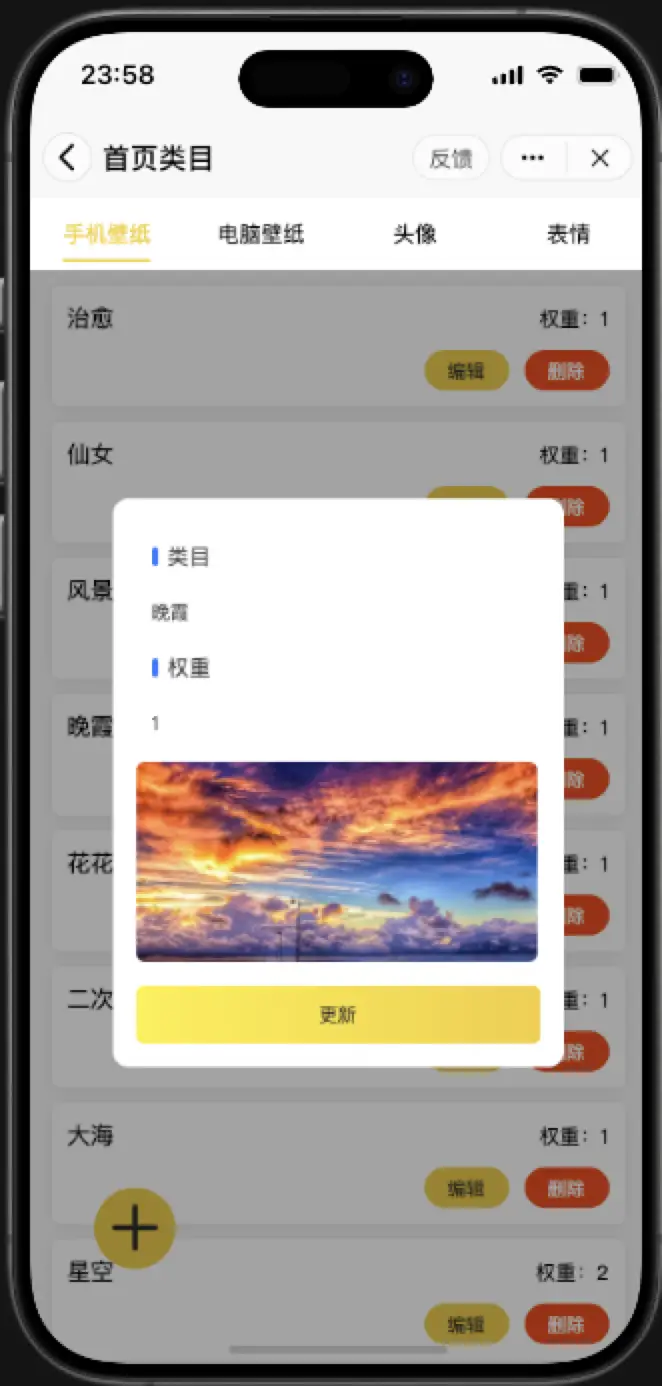Delete the 治愈 category
The height and width of the screenshot is (1386, 662).
tap(566, 371)
